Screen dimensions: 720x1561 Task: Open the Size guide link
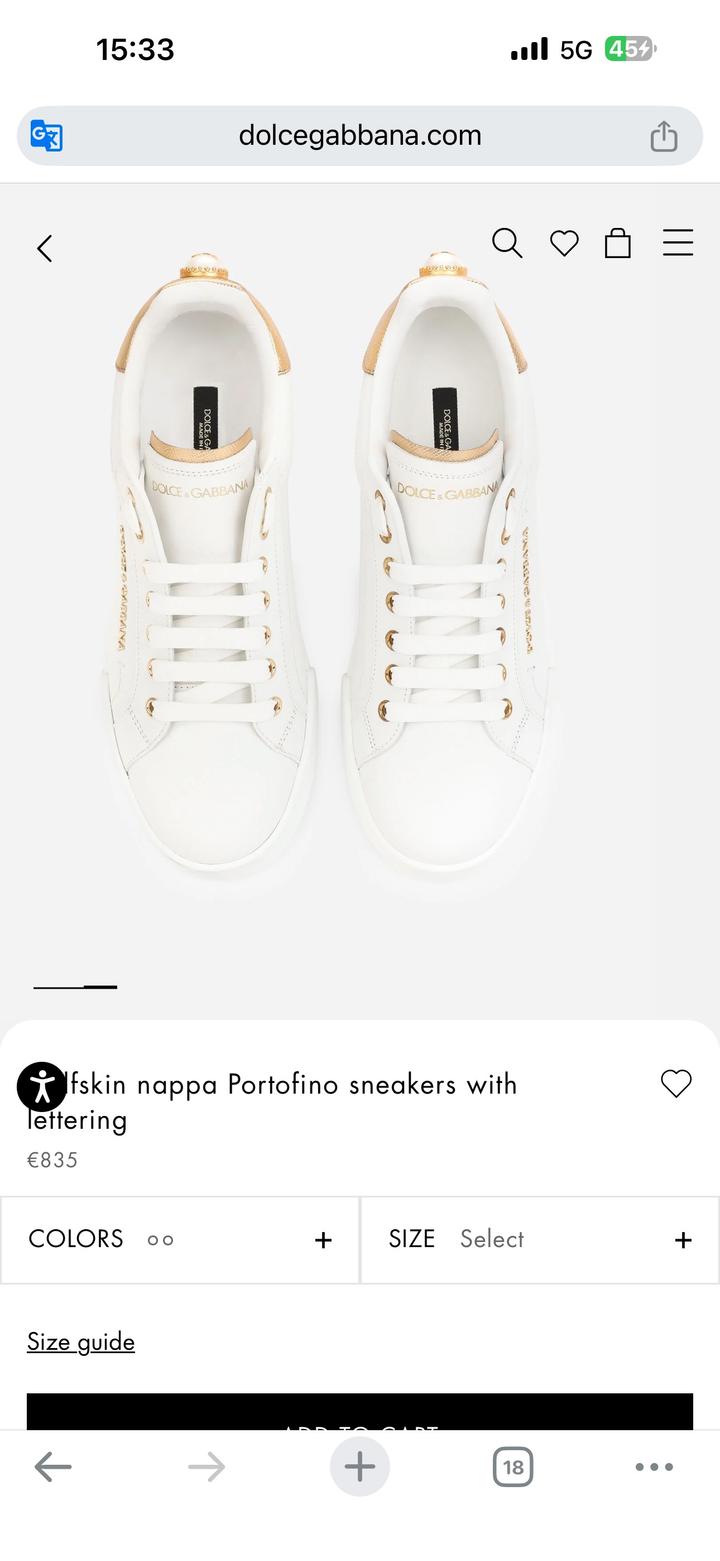click(x=81, y=1342)
